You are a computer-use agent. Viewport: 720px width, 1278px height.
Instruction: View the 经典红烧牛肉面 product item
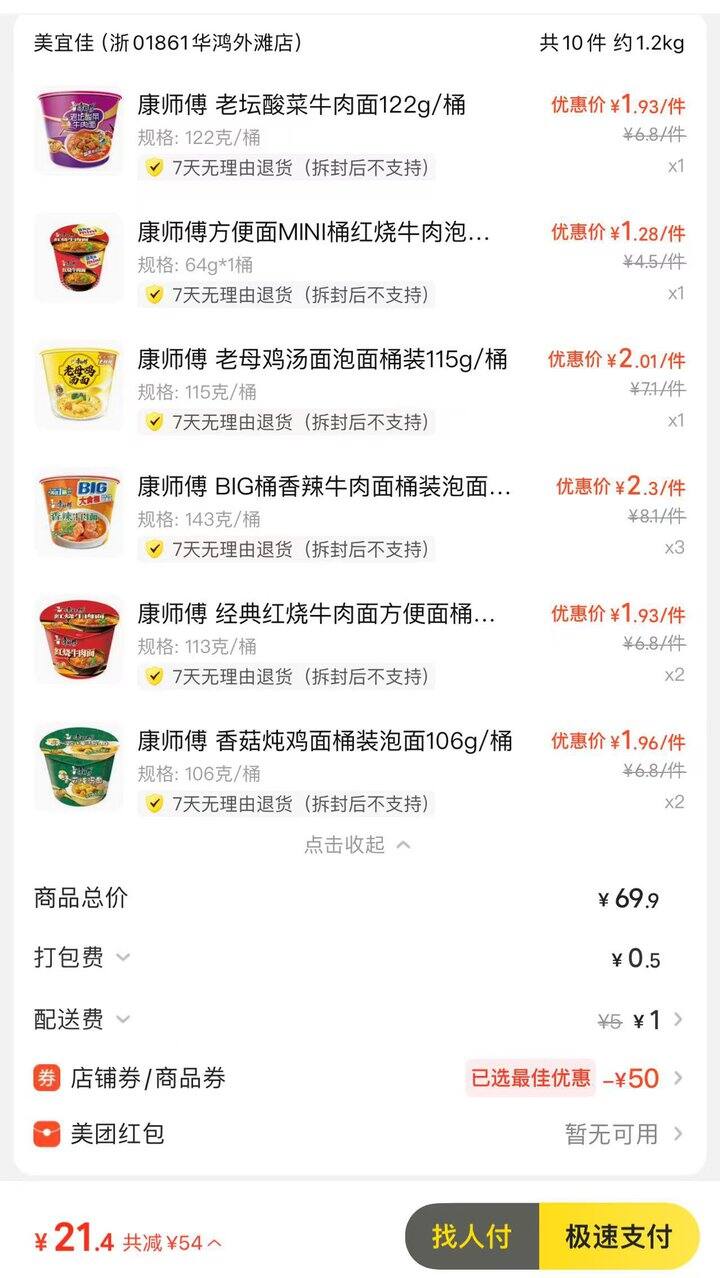(x=316, y=613)
